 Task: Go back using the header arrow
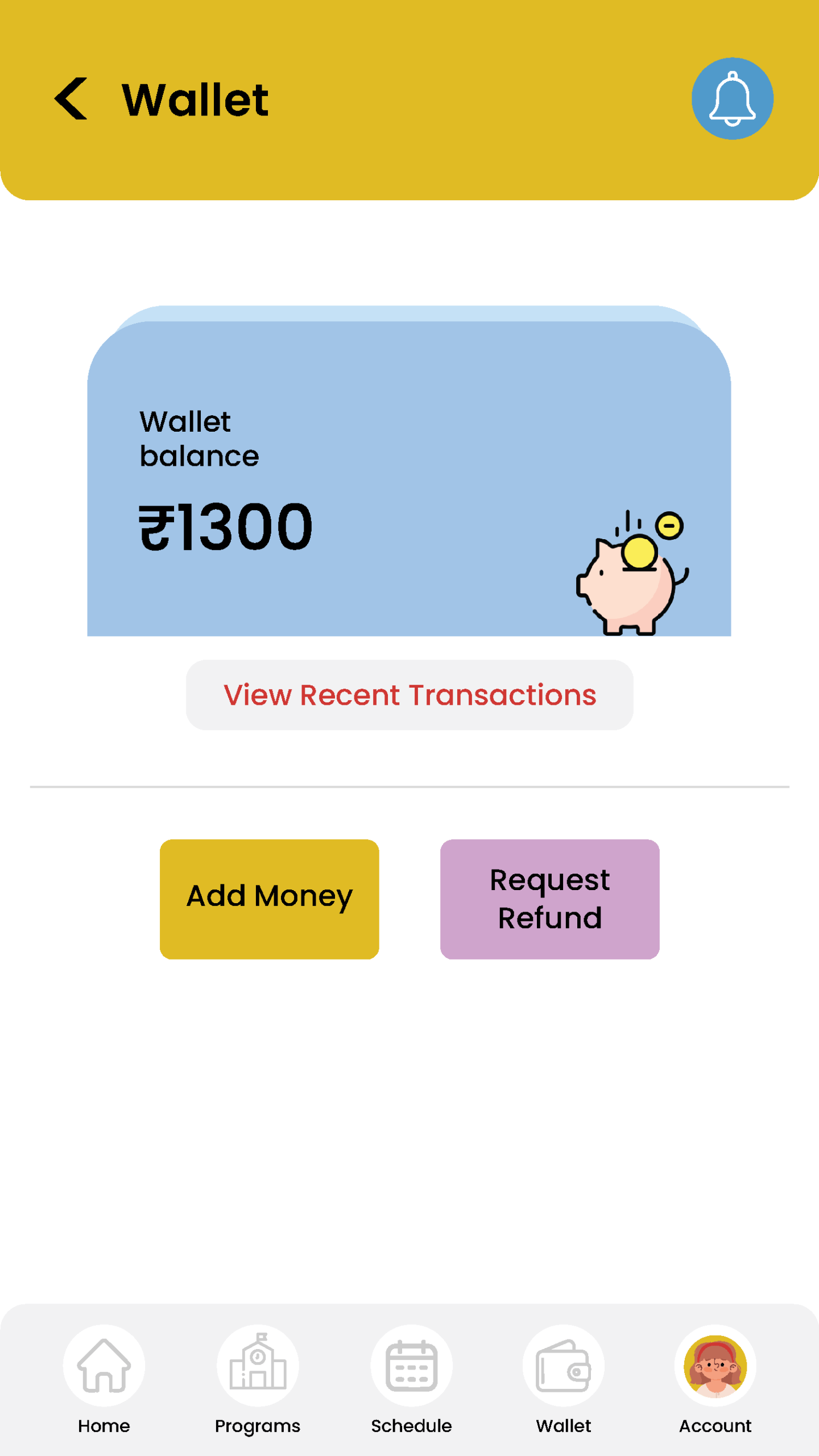pos(71,98)
